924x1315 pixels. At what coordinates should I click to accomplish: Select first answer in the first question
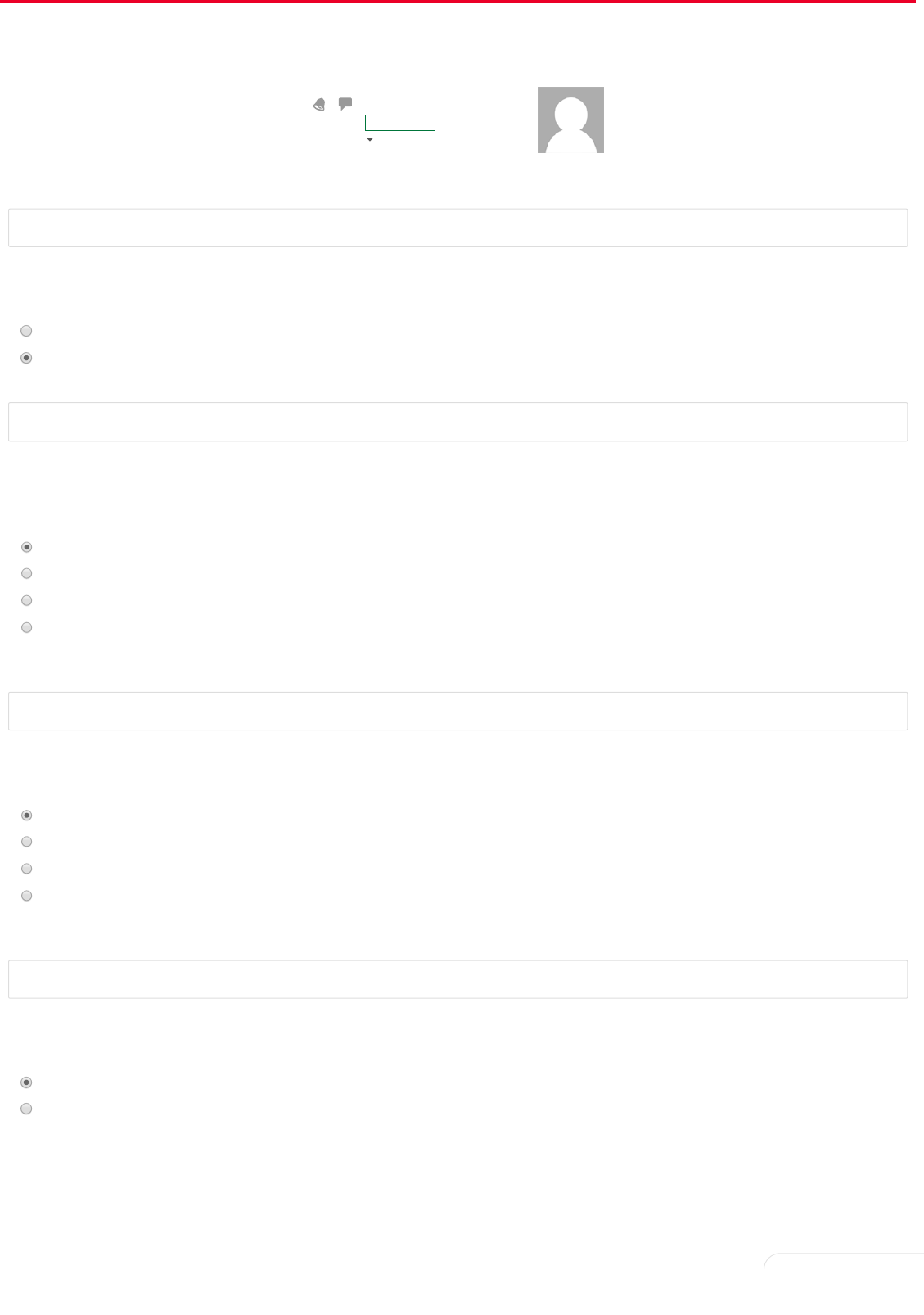(x=26, y=332)
